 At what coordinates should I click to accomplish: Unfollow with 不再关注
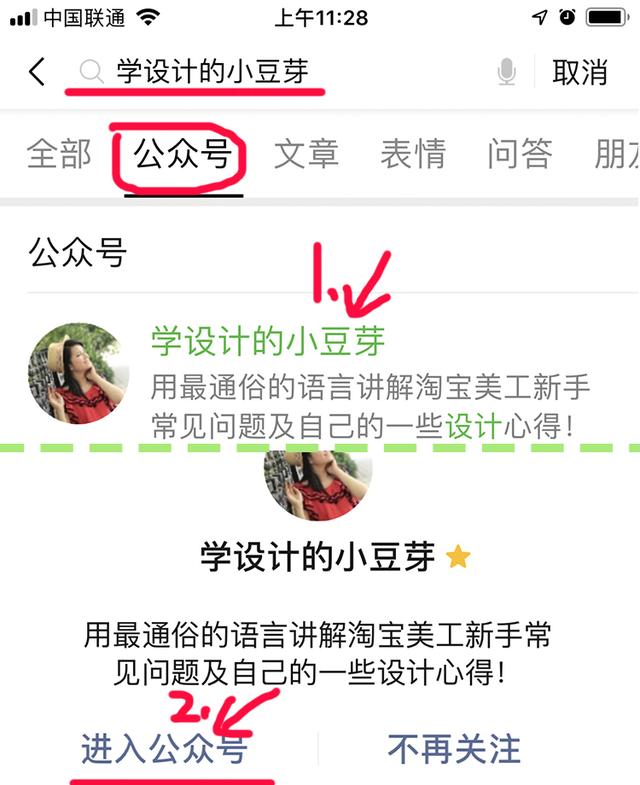[454, 749]
